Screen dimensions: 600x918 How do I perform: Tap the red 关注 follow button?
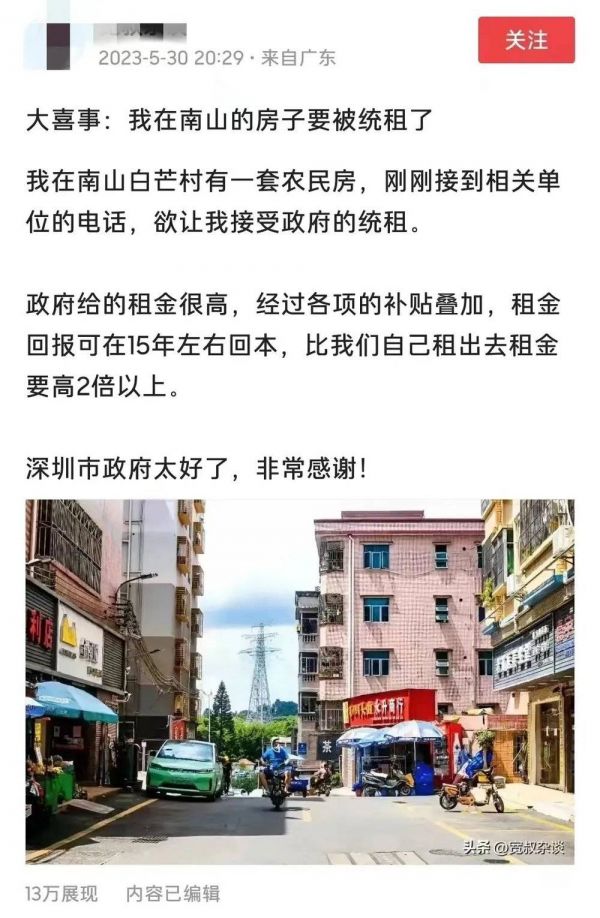click(x=526, y=40)
